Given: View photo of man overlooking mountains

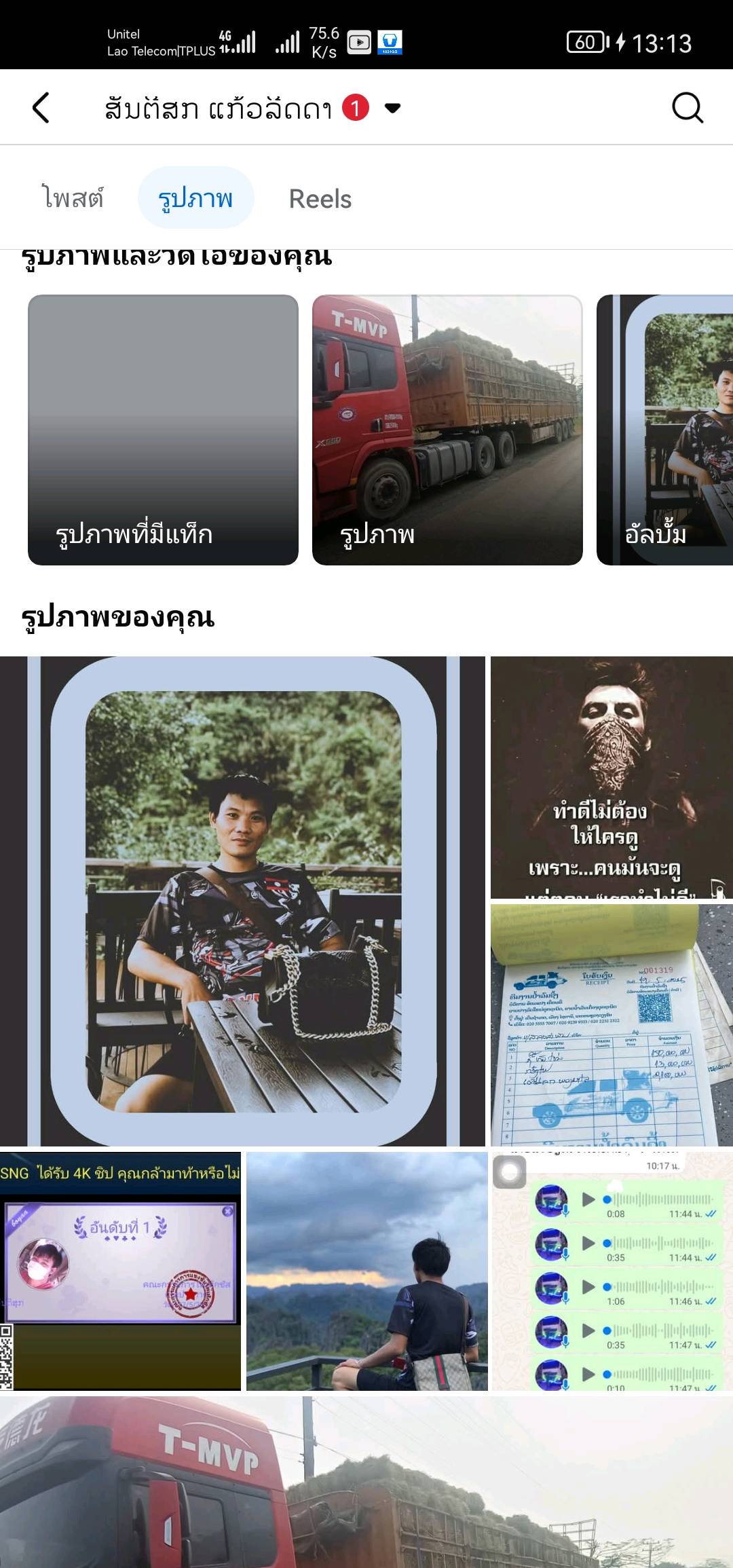Looking at the screenshot, I should [x=366, y=1271].
